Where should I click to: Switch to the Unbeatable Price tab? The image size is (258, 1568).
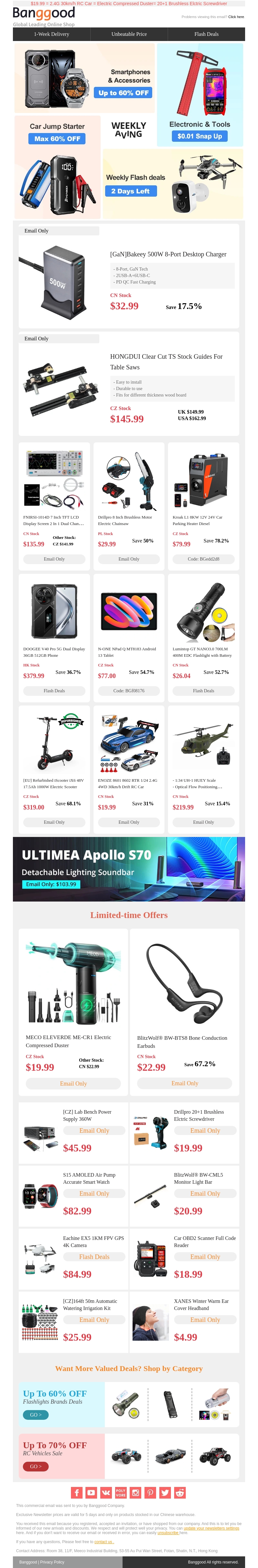(x=129, y=34)
